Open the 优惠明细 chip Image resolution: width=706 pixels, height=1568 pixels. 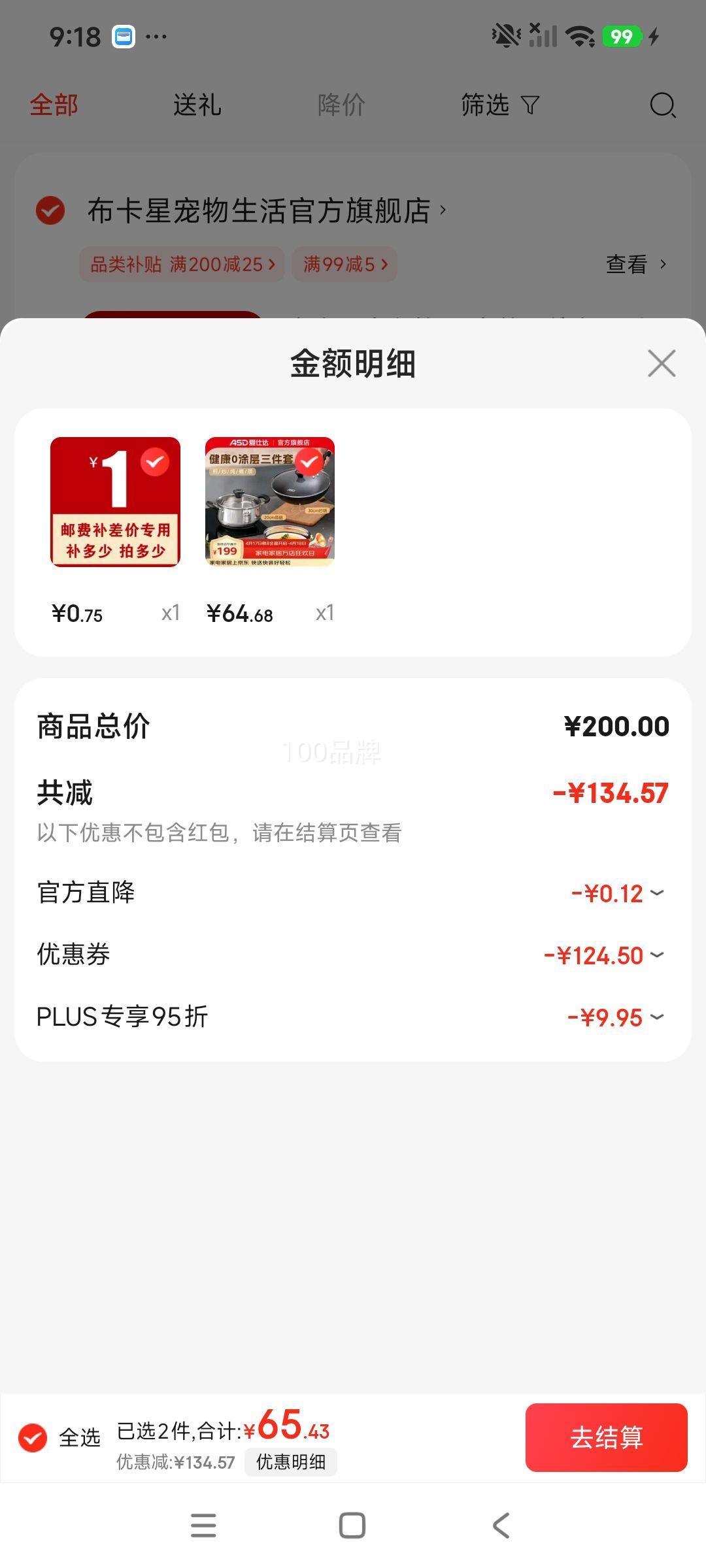(x=291, y=1462)
